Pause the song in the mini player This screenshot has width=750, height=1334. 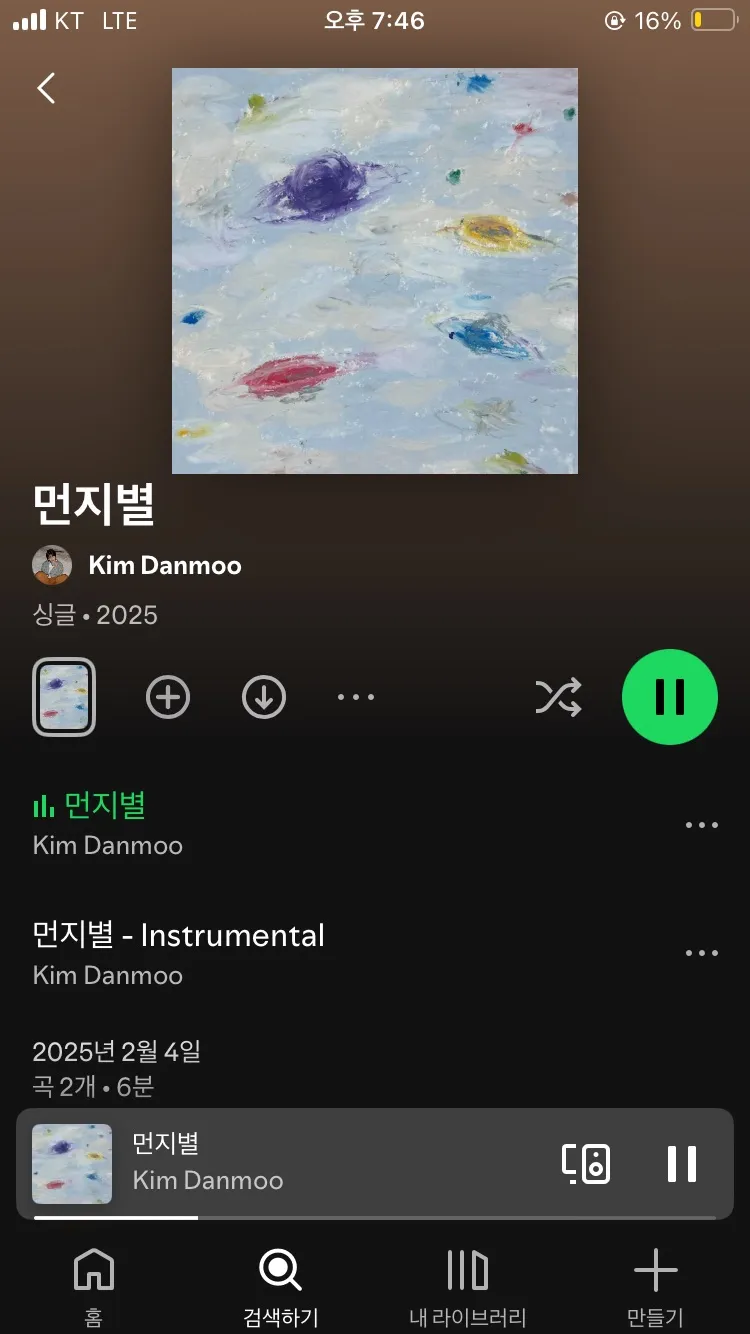(x=683, y=1163)
